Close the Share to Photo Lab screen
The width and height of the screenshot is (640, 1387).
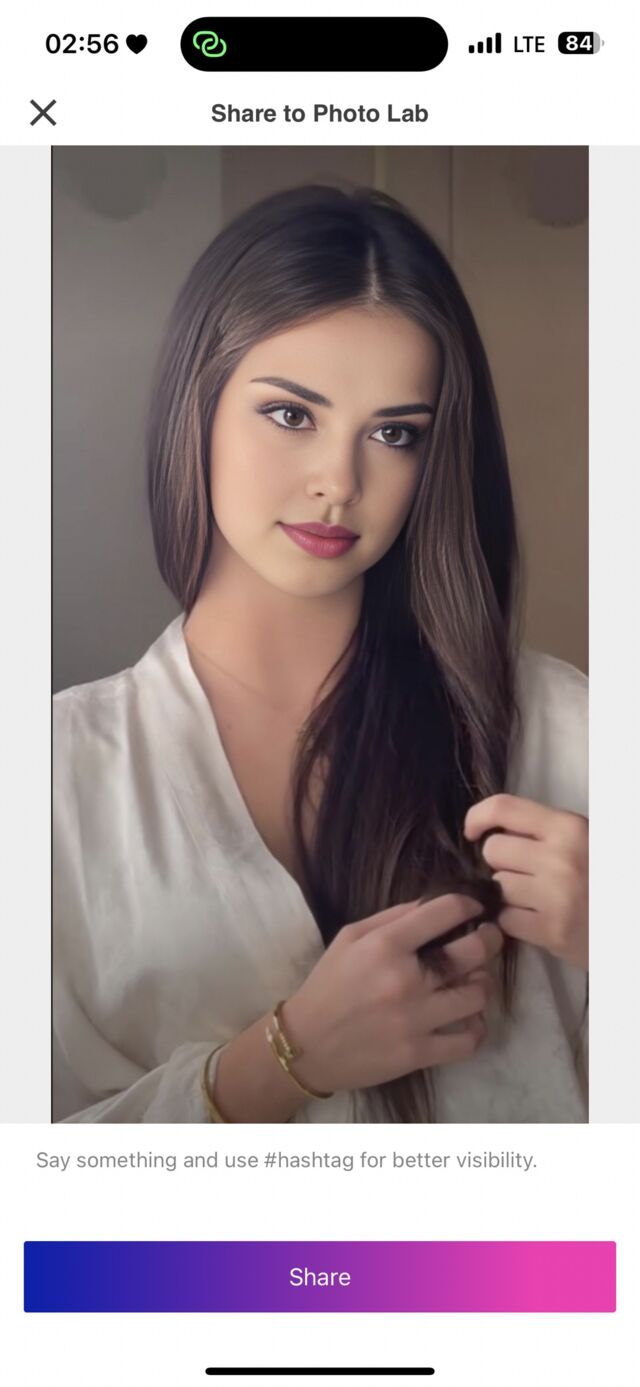(43, 113)
